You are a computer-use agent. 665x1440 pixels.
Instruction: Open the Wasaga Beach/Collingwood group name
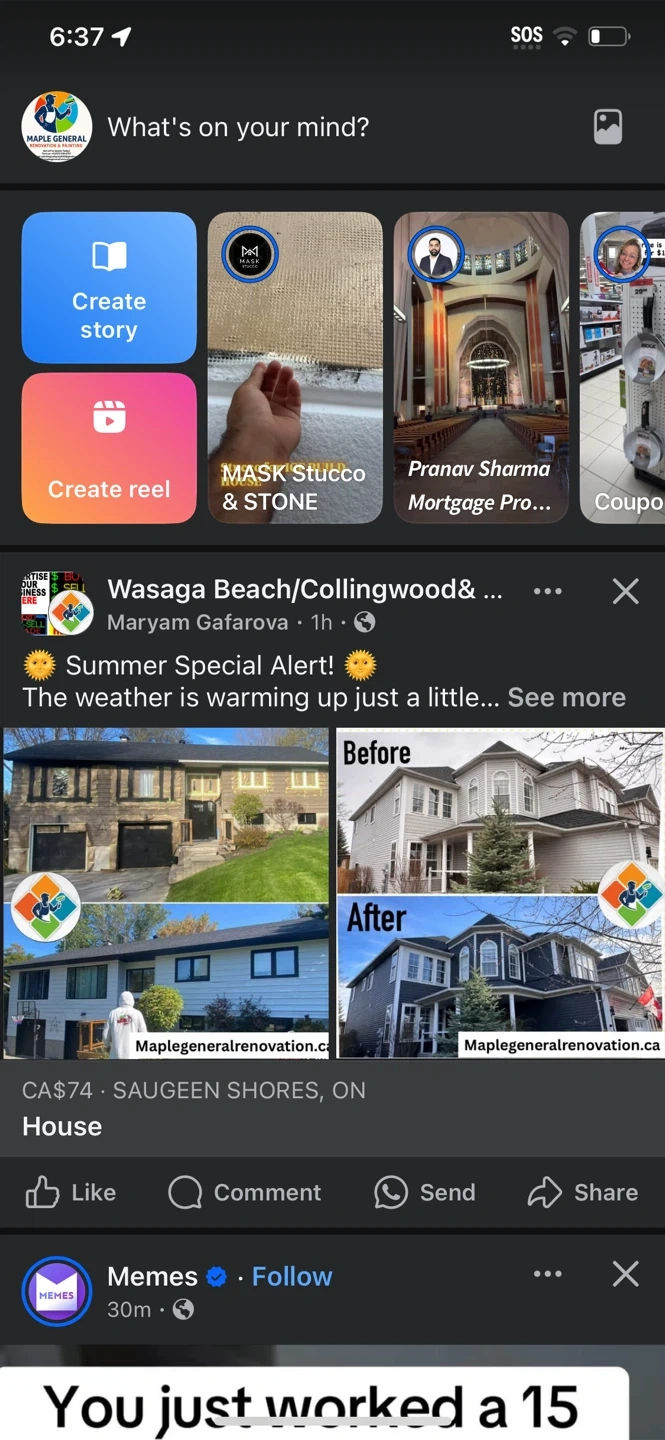tap(305, 589)
